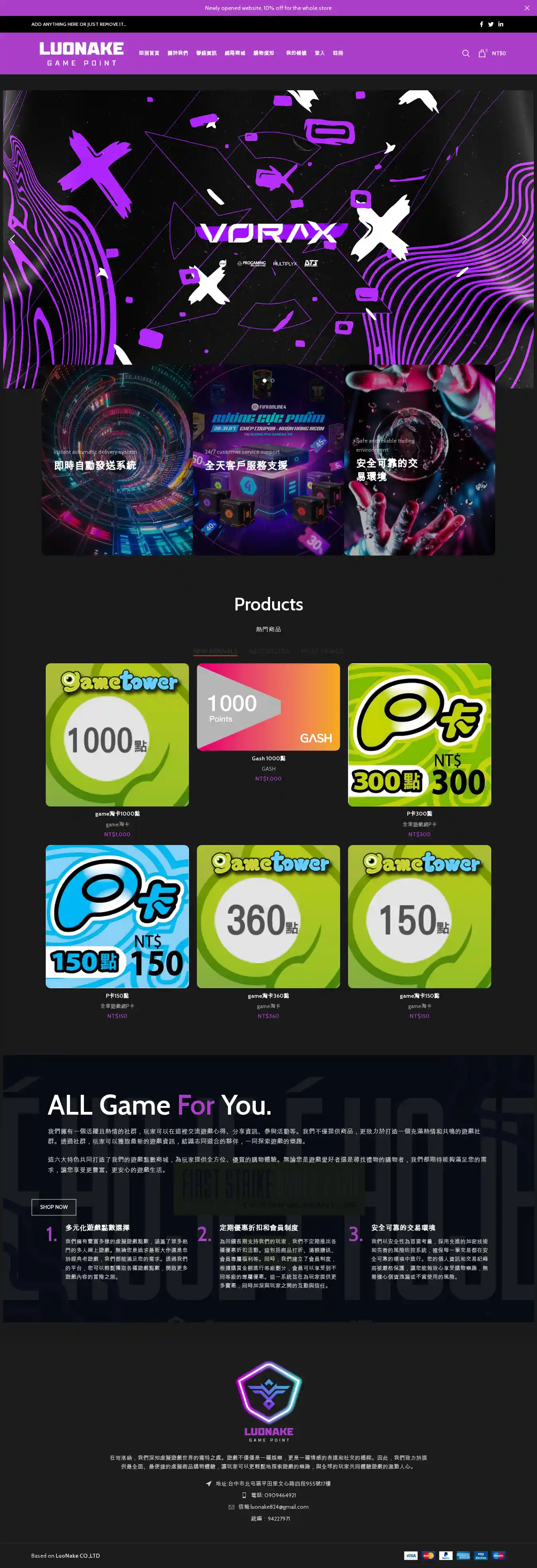The width and height of the screenshot is (537, 1568).
Task: Open 登入 to sign in
Action: (x=319, y=54)
